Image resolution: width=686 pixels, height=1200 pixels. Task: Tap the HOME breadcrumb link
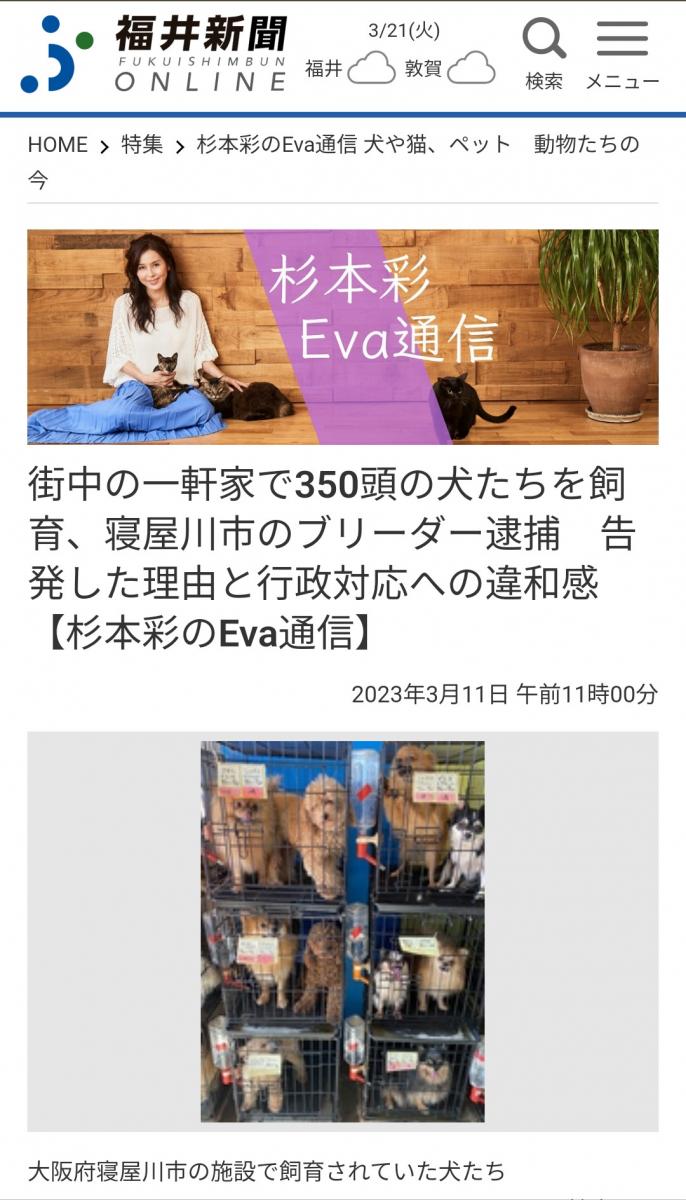(x=58, y=145)
